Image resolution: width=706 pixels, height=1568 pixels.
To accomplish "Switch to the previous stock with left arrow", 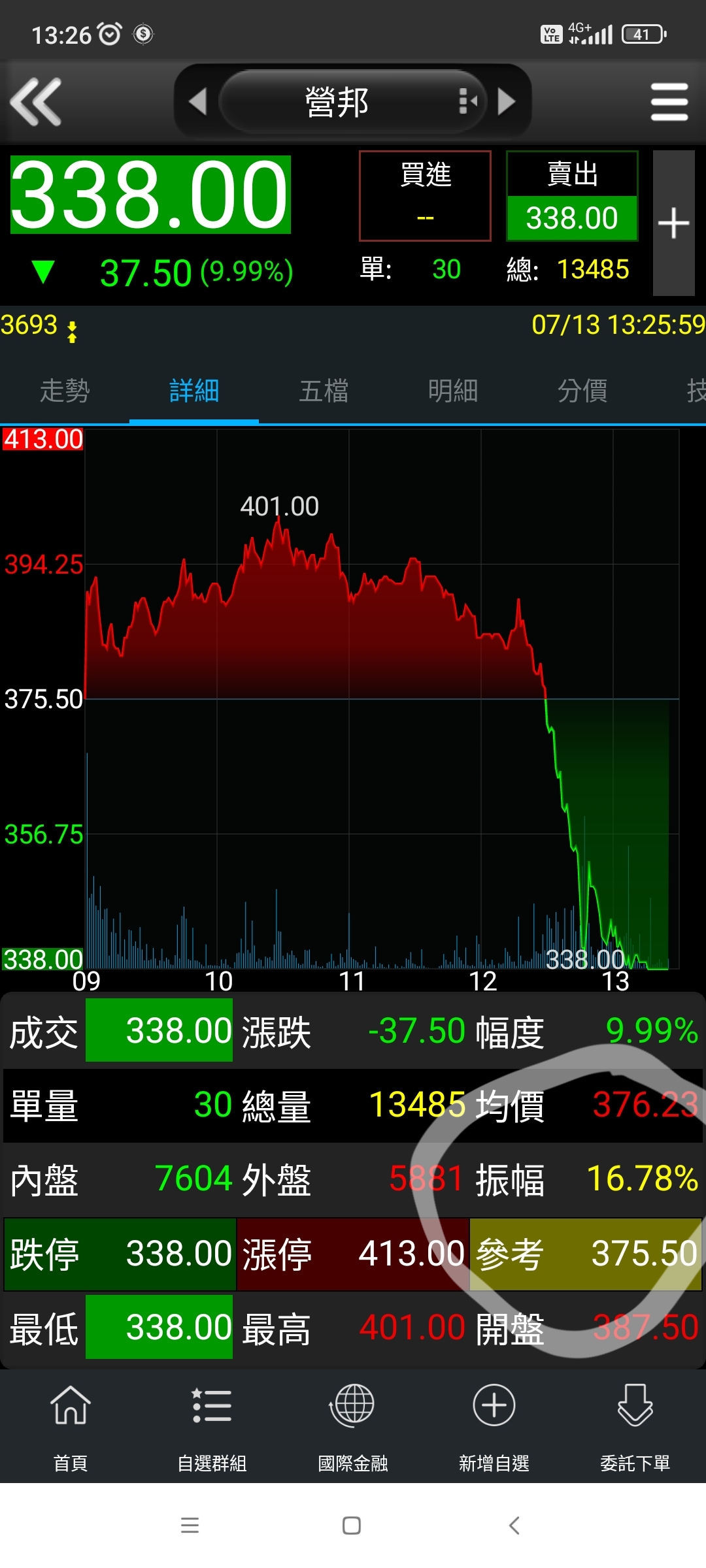I will 197,102.
